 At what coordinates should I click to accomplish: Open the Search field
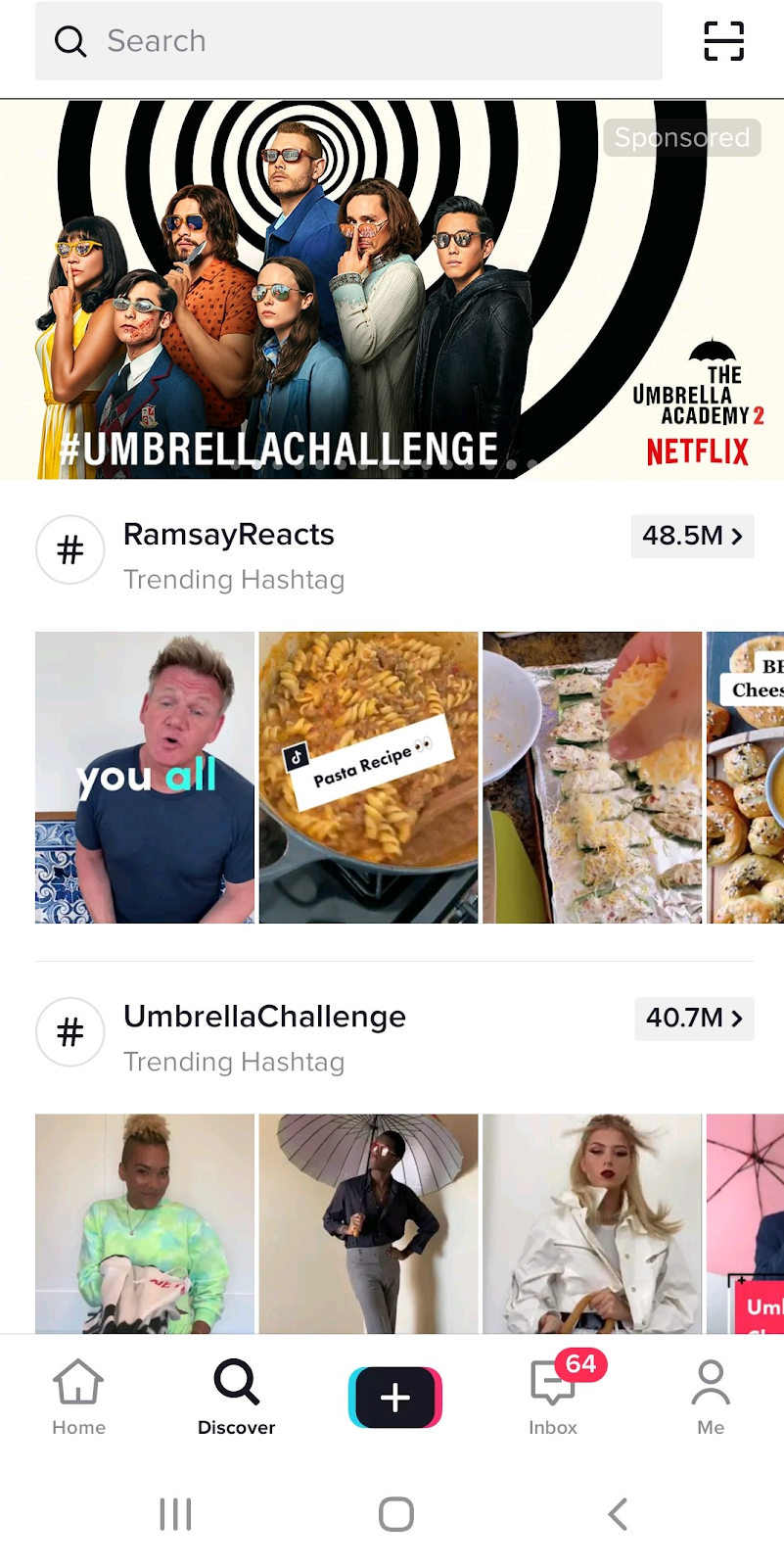(347, 41)
